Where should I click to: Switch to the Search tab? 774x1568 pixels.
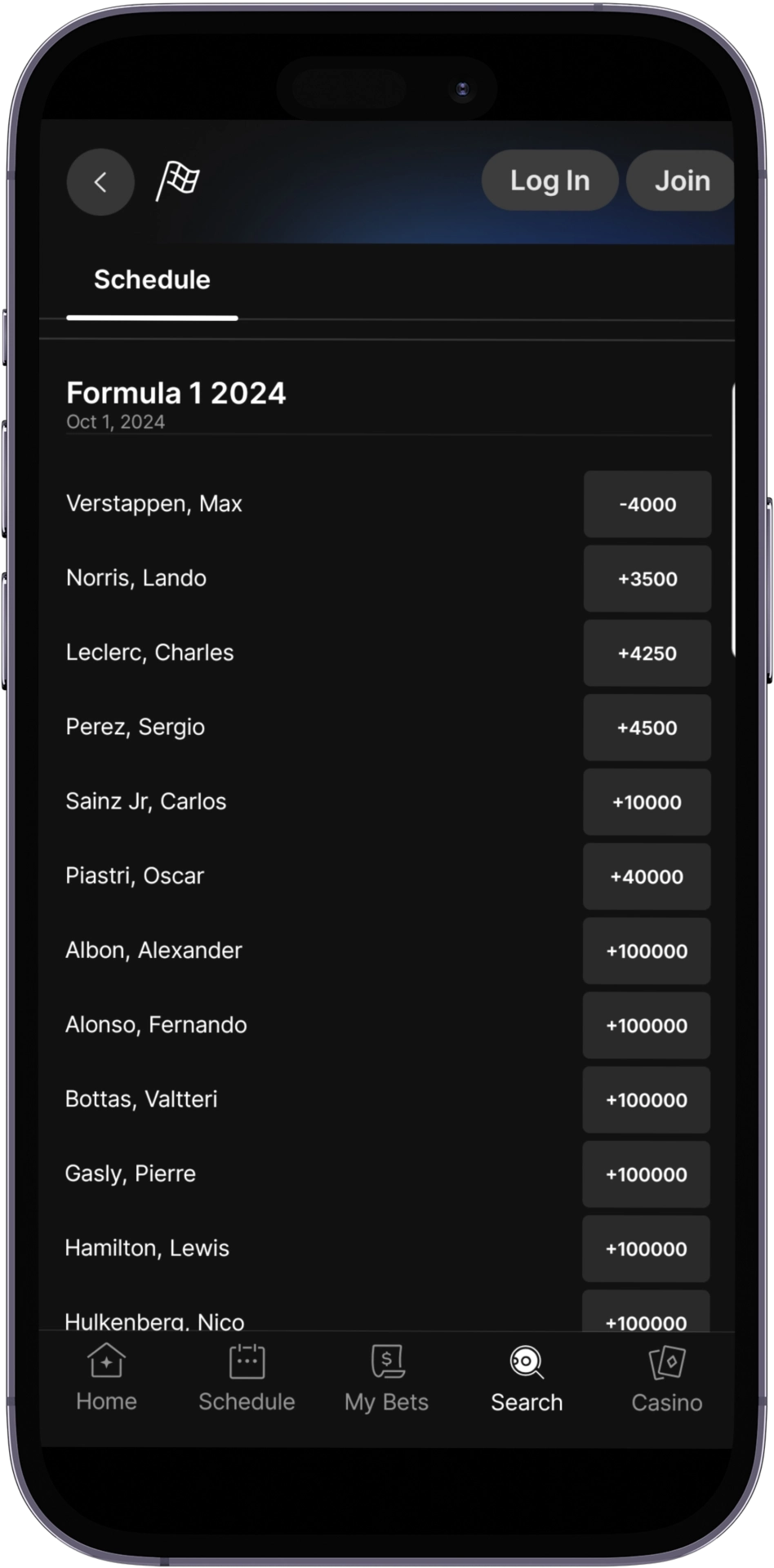point(527,1379)
